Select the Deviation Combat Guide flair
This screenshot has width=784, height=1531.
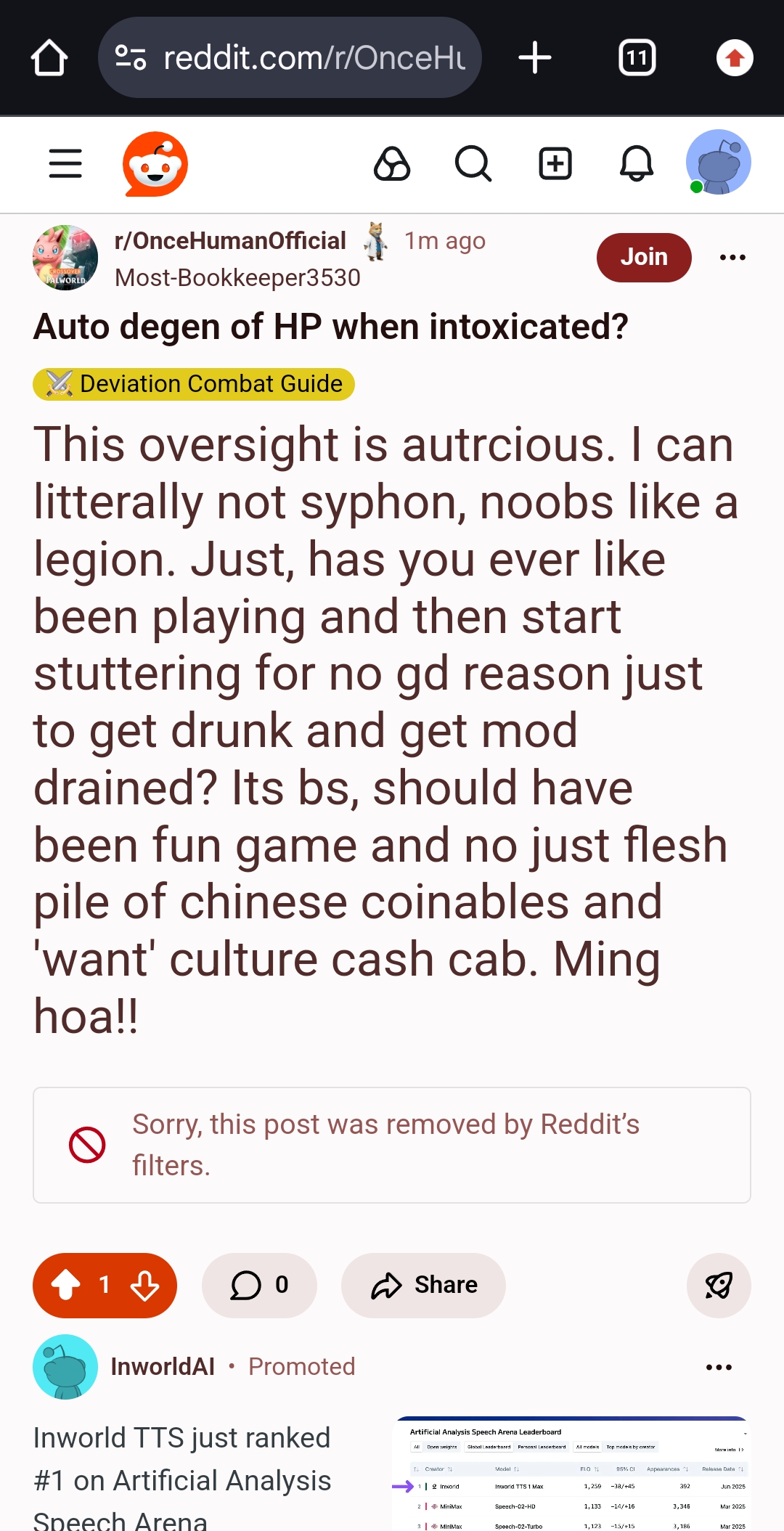(194, 383)
